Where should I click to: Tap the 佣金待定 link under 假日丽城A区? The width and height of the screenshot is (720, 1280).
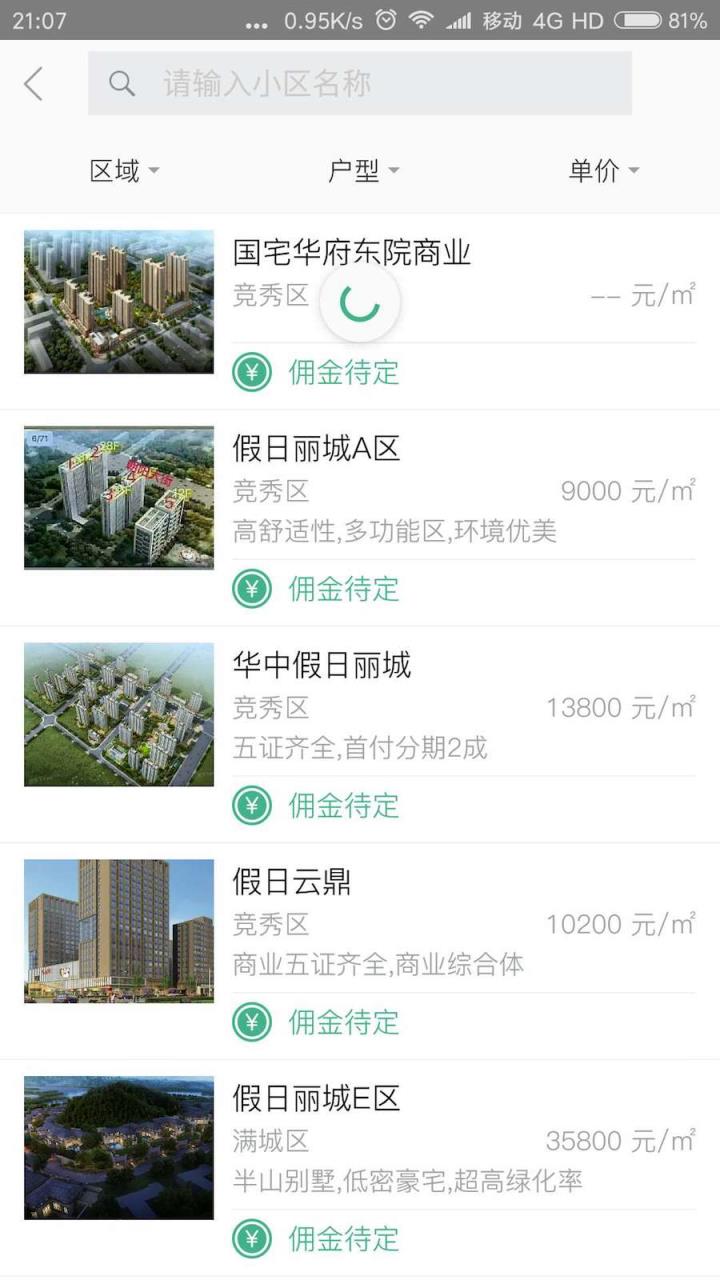pos(343,589)
